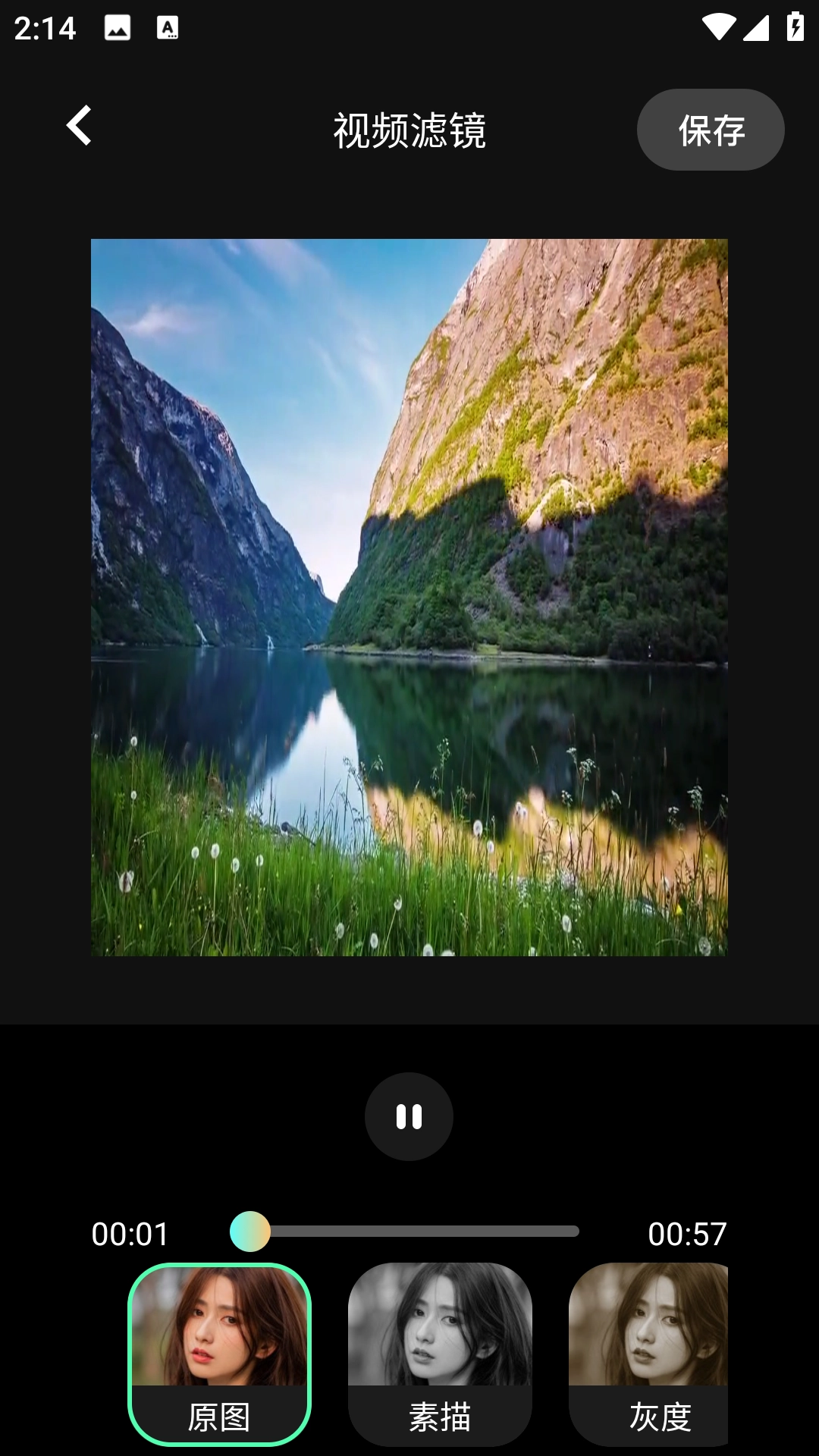Select the 原图 original filter

[x=219, y=1354]
